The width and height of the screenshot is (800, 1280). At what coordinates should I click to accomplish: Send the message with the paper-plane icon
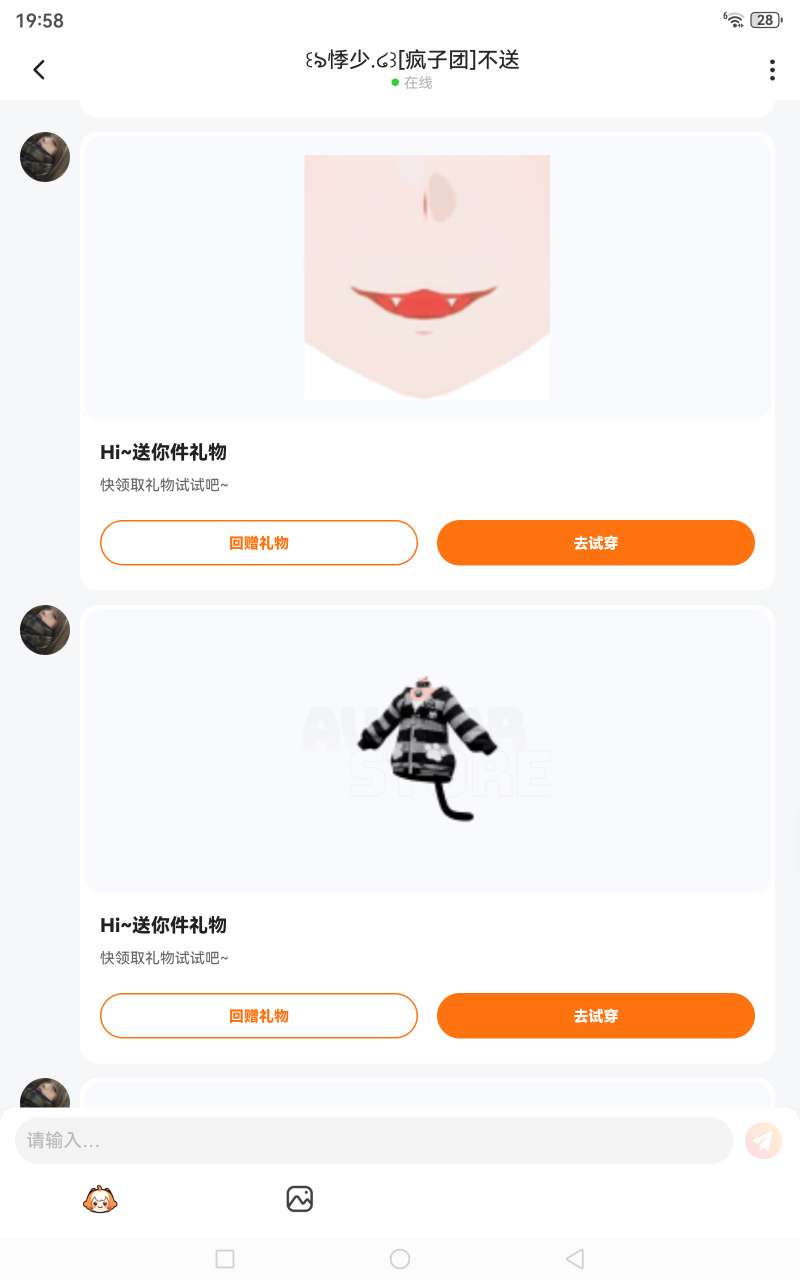click(763, 1140)
